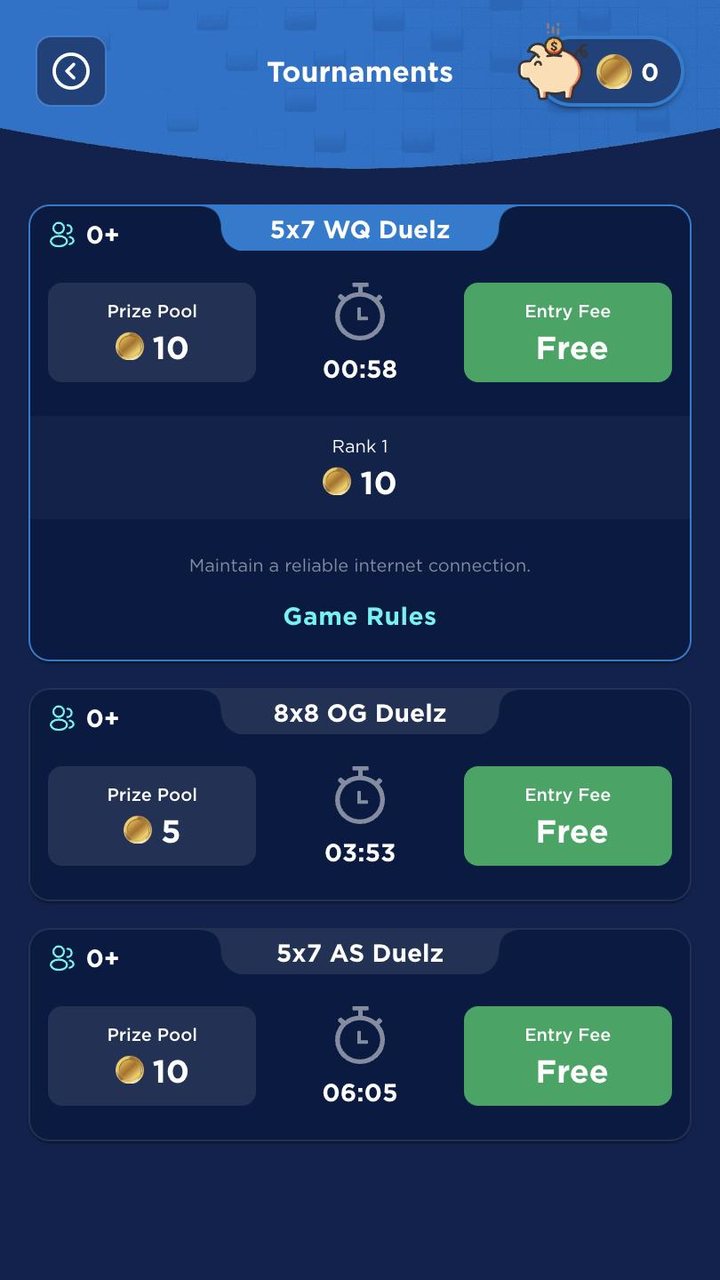Open the 5x7 AS Duelz tournament tab
Viewport: 720px width, 1280px height.
[x=360, y=953]
